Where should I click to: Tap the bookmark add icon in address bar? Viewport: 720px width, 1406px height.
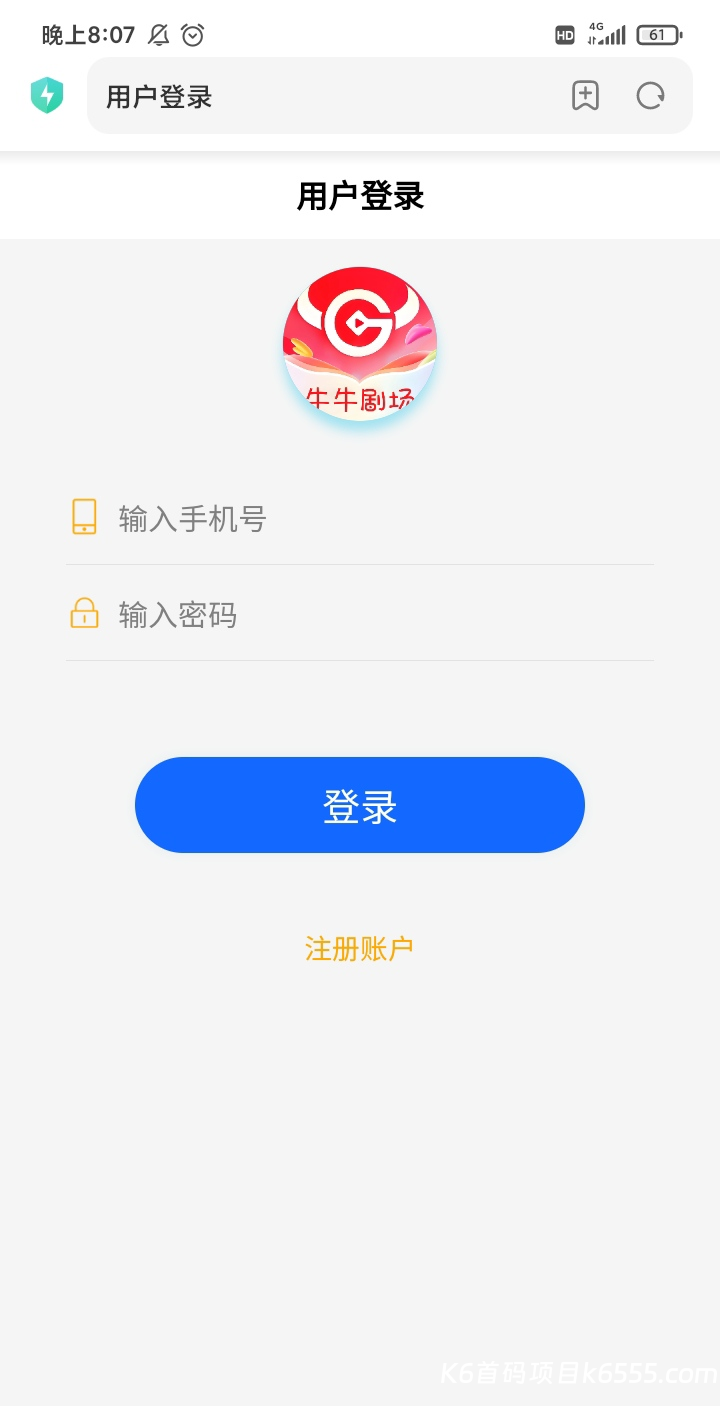tap(584, 95)
